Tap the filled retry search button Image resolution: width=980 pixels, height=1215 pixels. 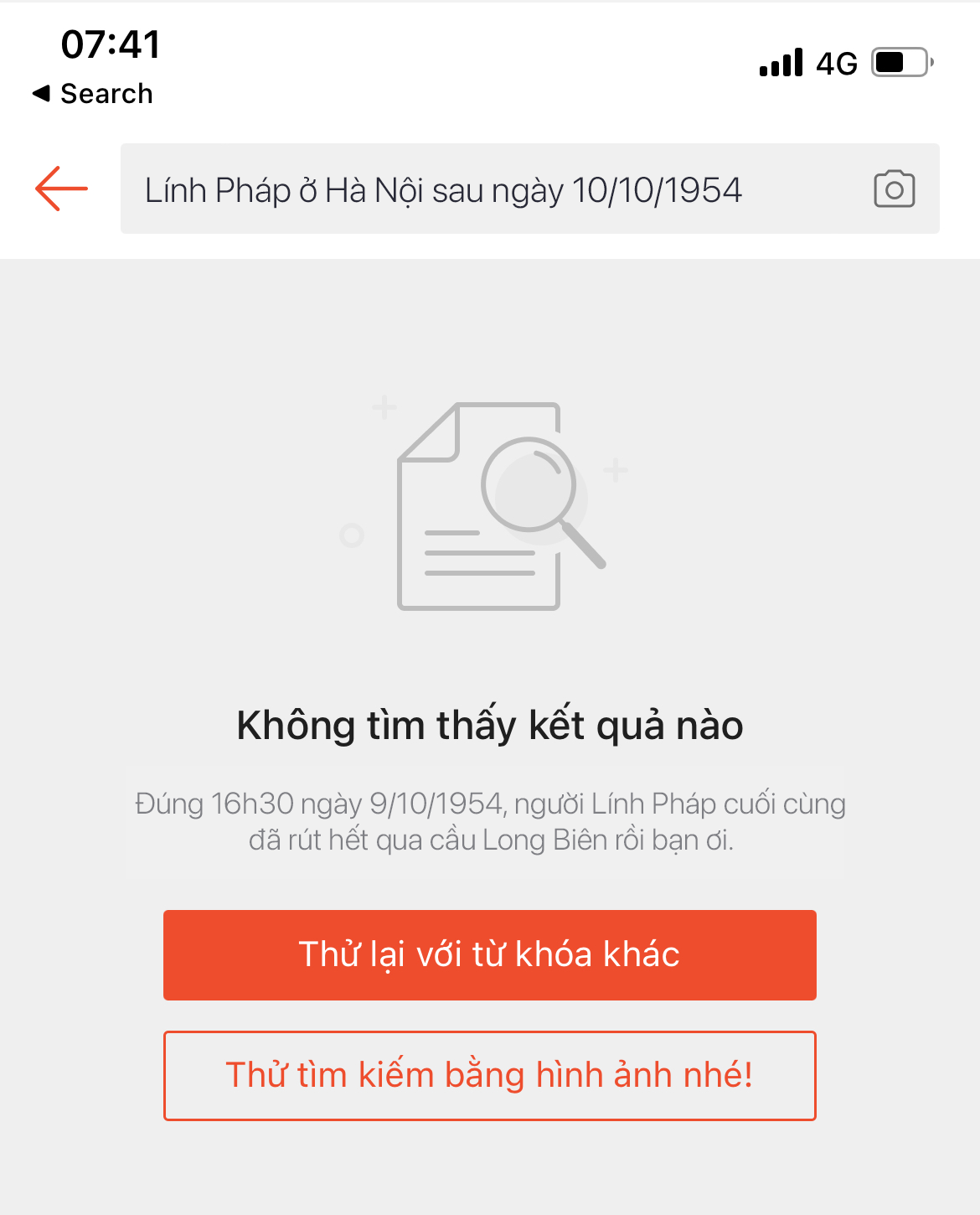coord(490,954)
